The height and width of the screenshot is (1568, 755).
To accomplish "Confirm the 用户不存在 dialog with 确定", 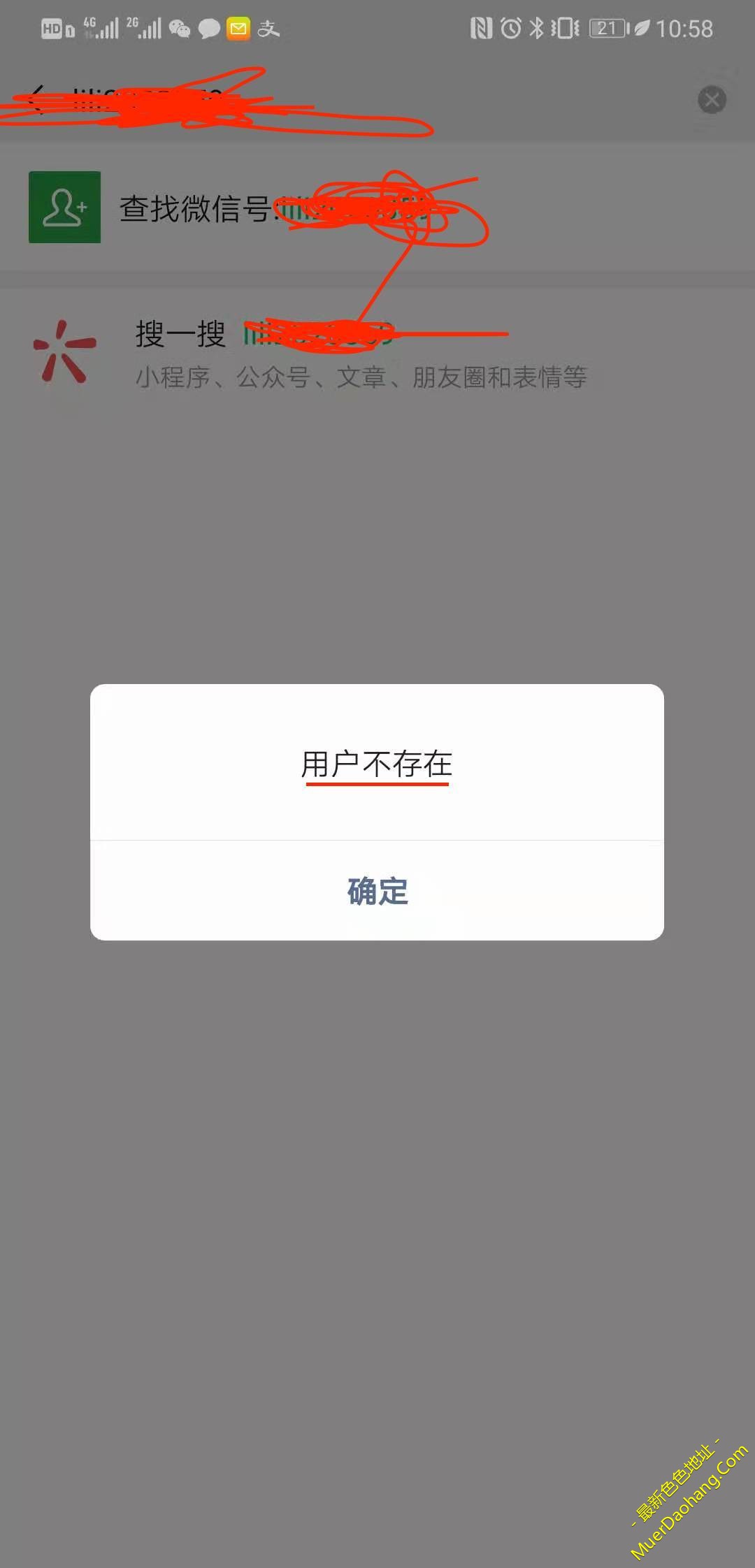I will coord(377,891).
